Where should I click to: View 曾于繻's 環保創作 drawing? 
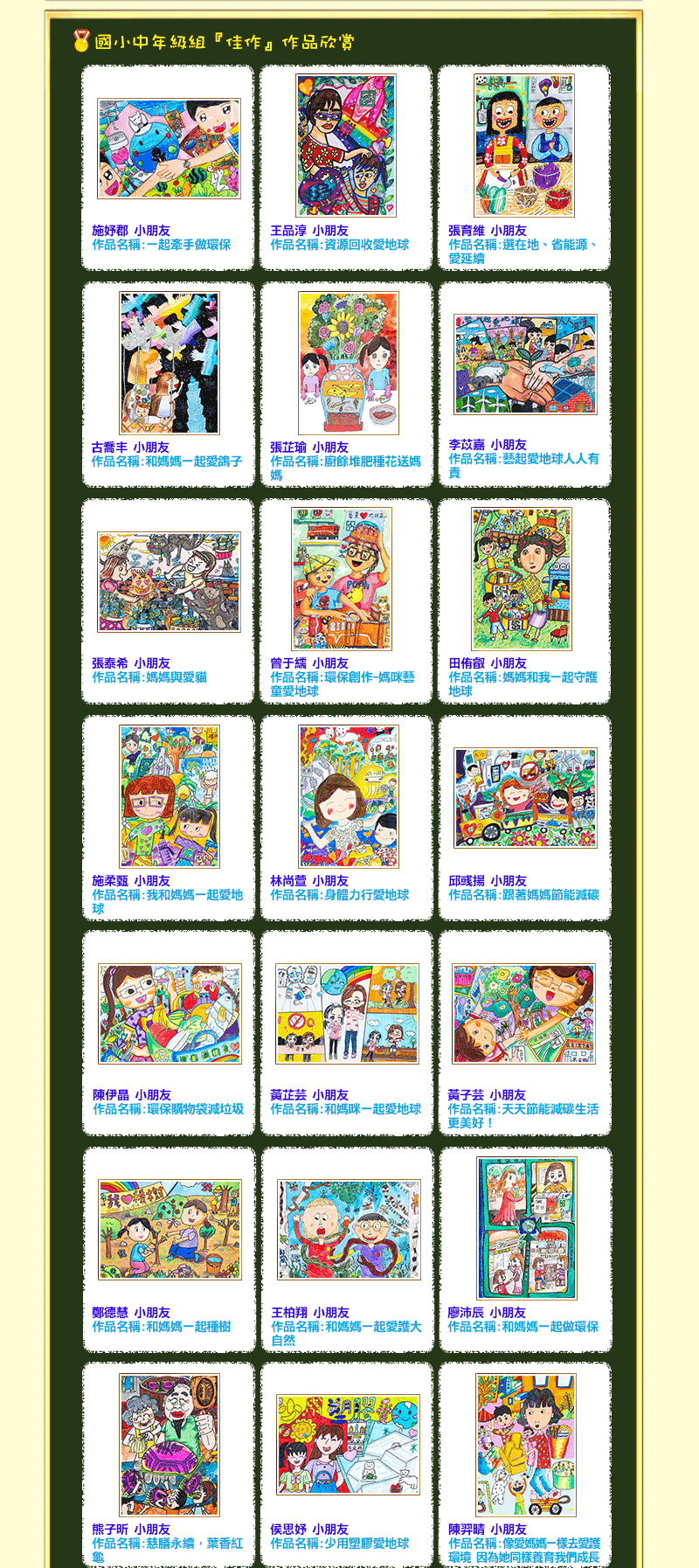pyautogui.click(x=342, y=579)
